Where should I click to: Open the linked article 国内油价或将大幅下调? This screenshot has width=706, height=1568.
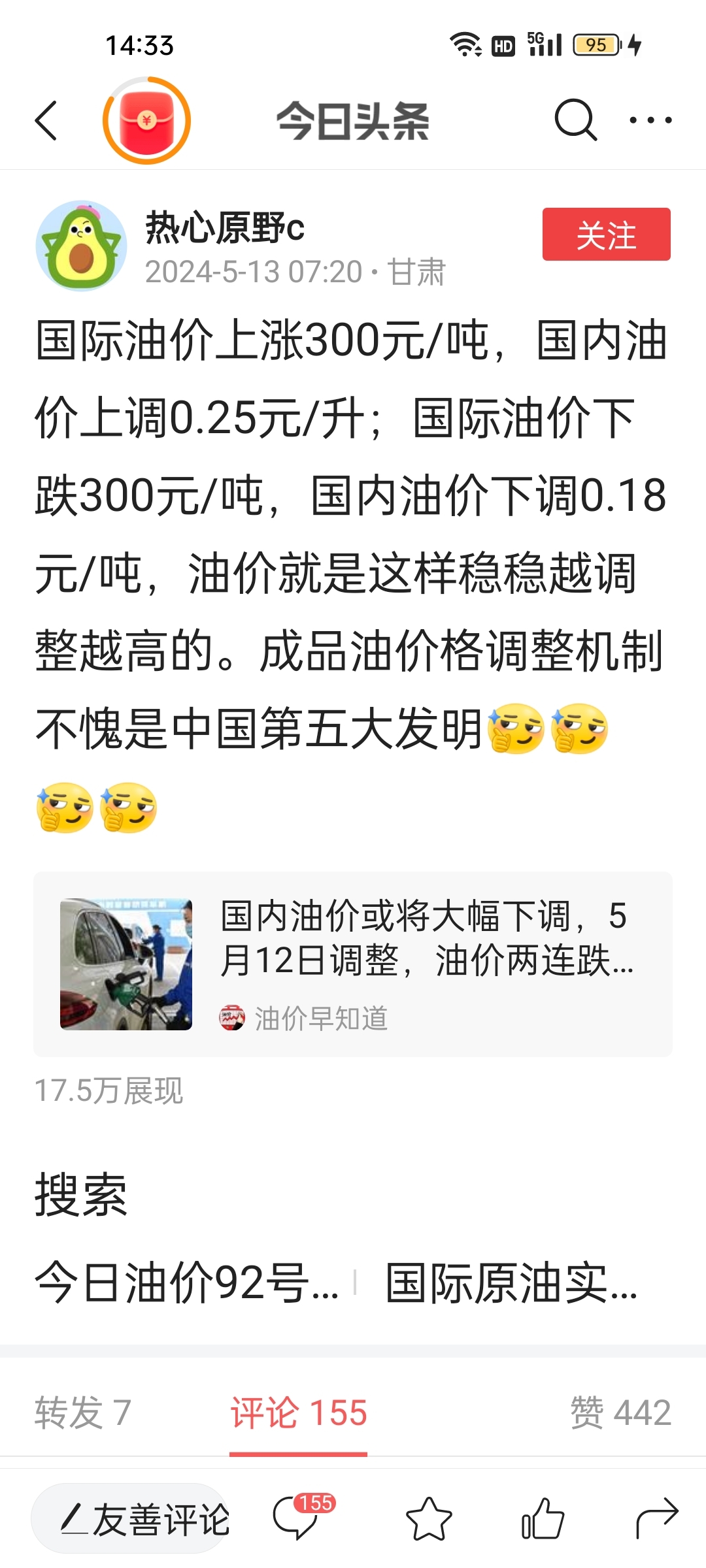click(x=353, y=964)
